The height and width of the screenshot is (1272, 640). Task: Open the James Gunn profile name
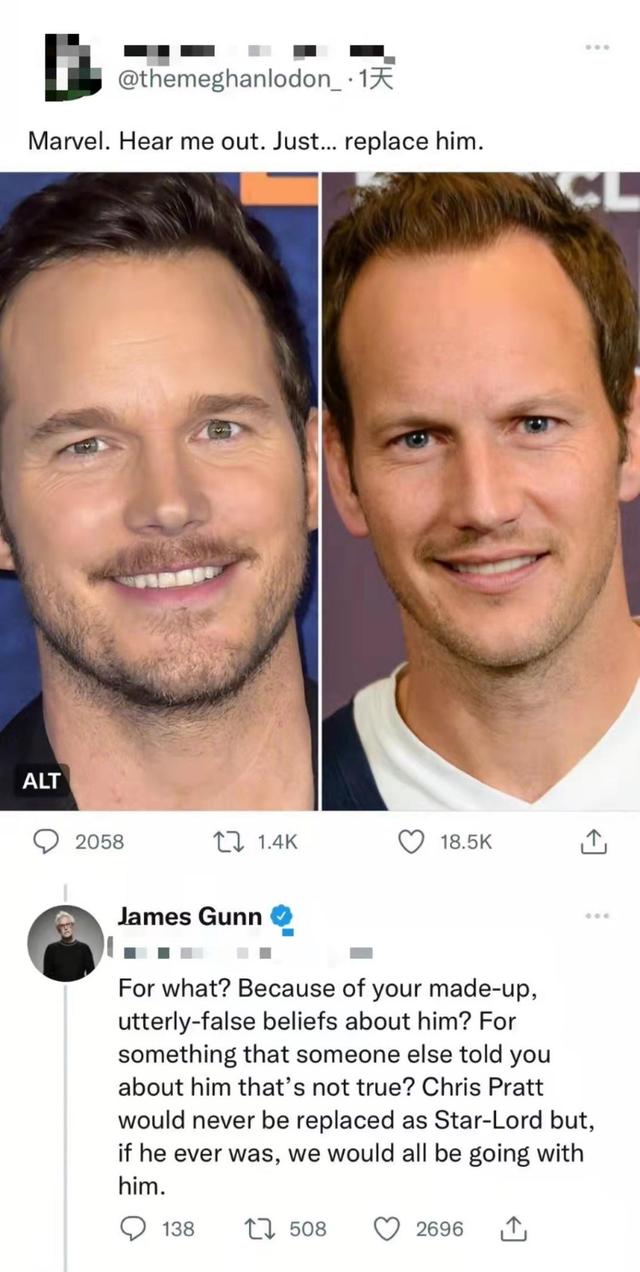[x=190, y=916]
